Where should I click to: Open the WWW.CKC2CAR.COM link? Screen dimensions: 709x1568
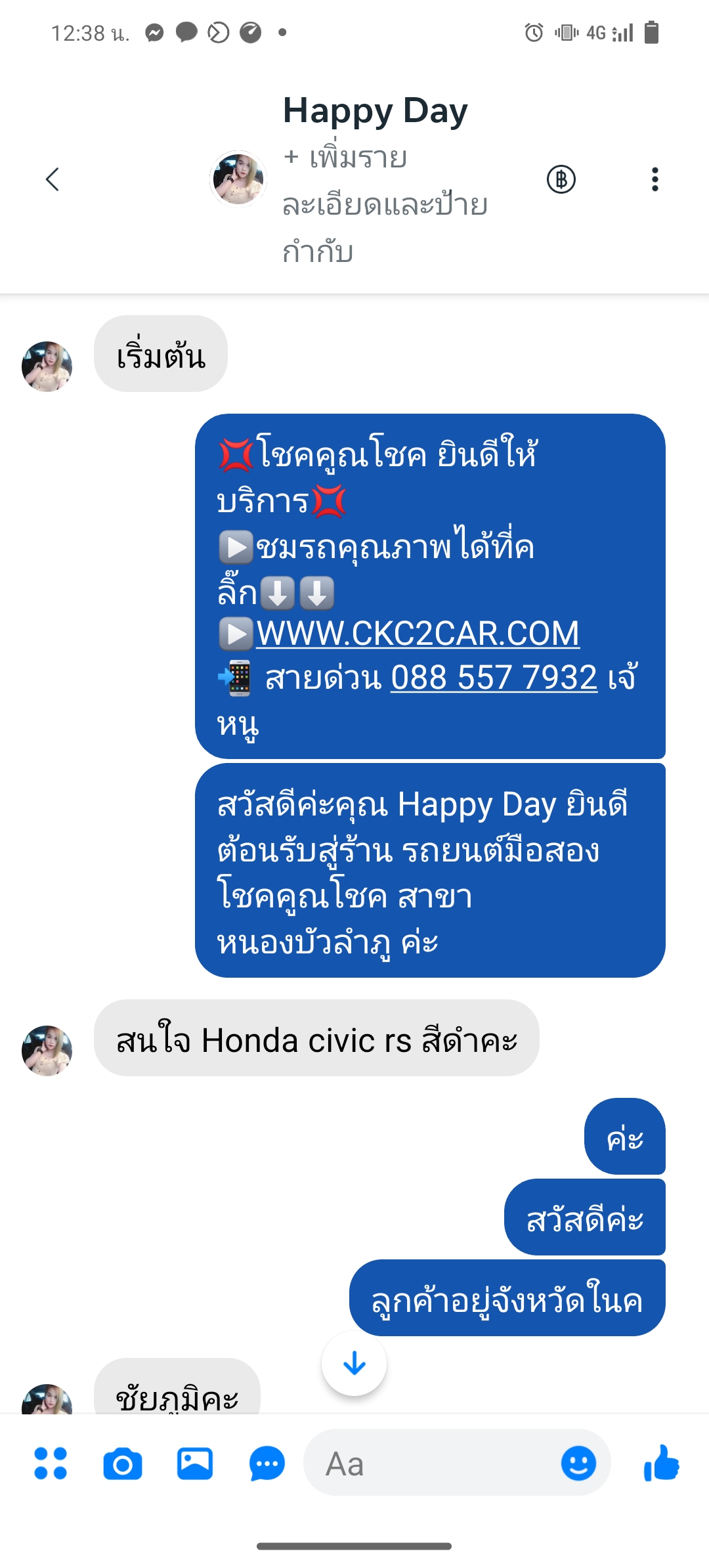click(418, 634)
